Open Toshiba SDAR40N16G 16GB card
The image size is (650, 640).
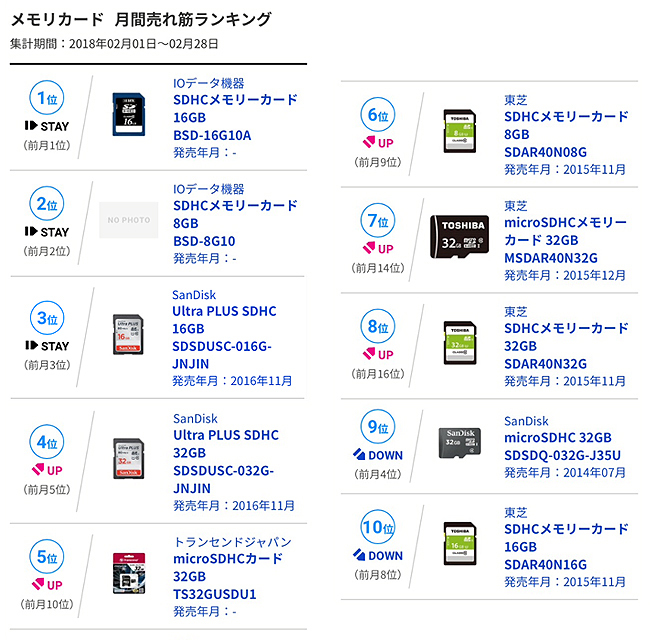point(565,547)
